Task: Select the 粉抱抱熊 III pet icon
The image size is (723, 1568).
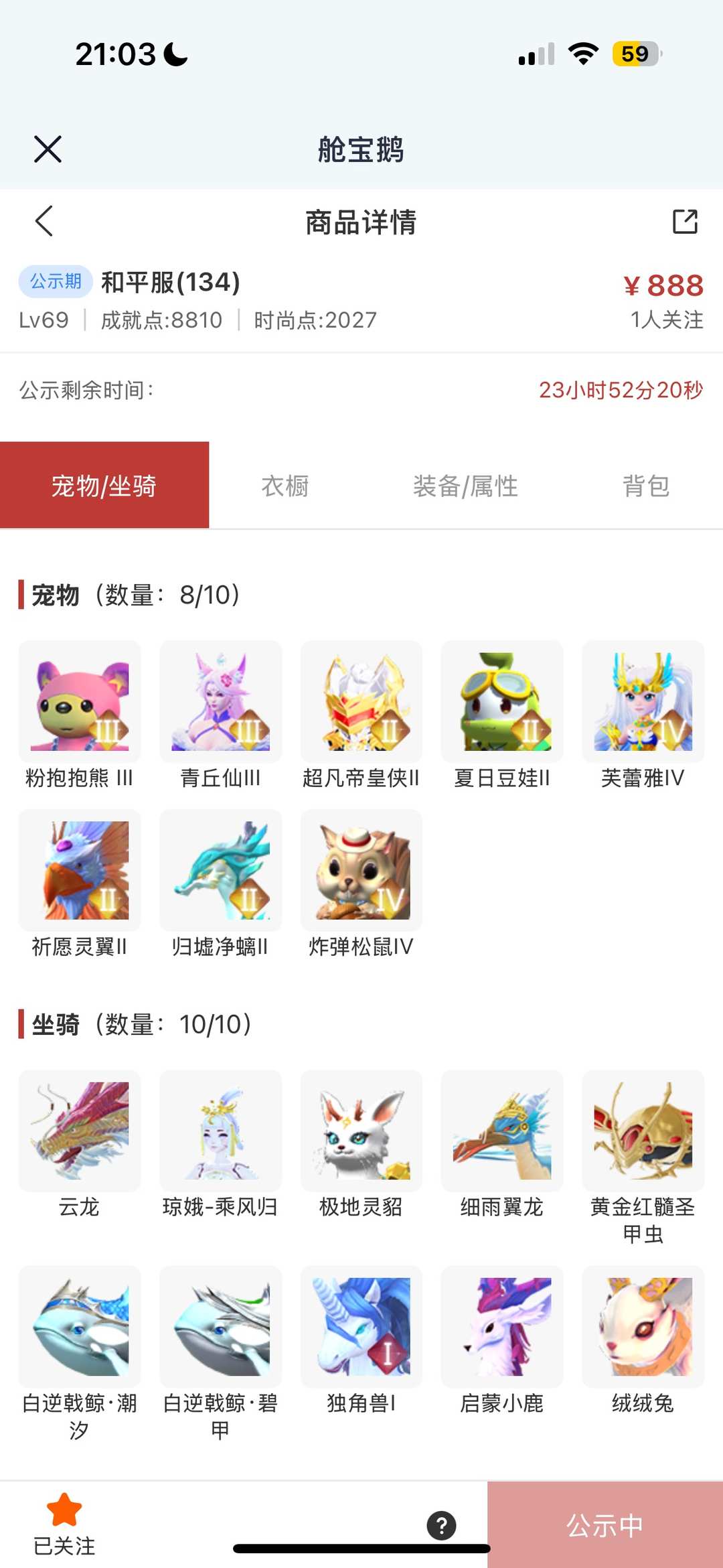Action: pyautogui.click(x=79, y=700)
